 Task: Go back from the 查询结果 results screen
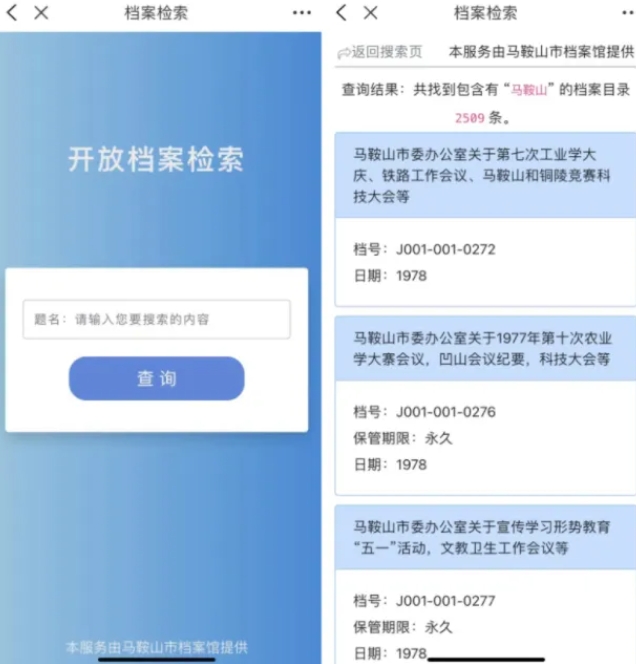point(342,13)
